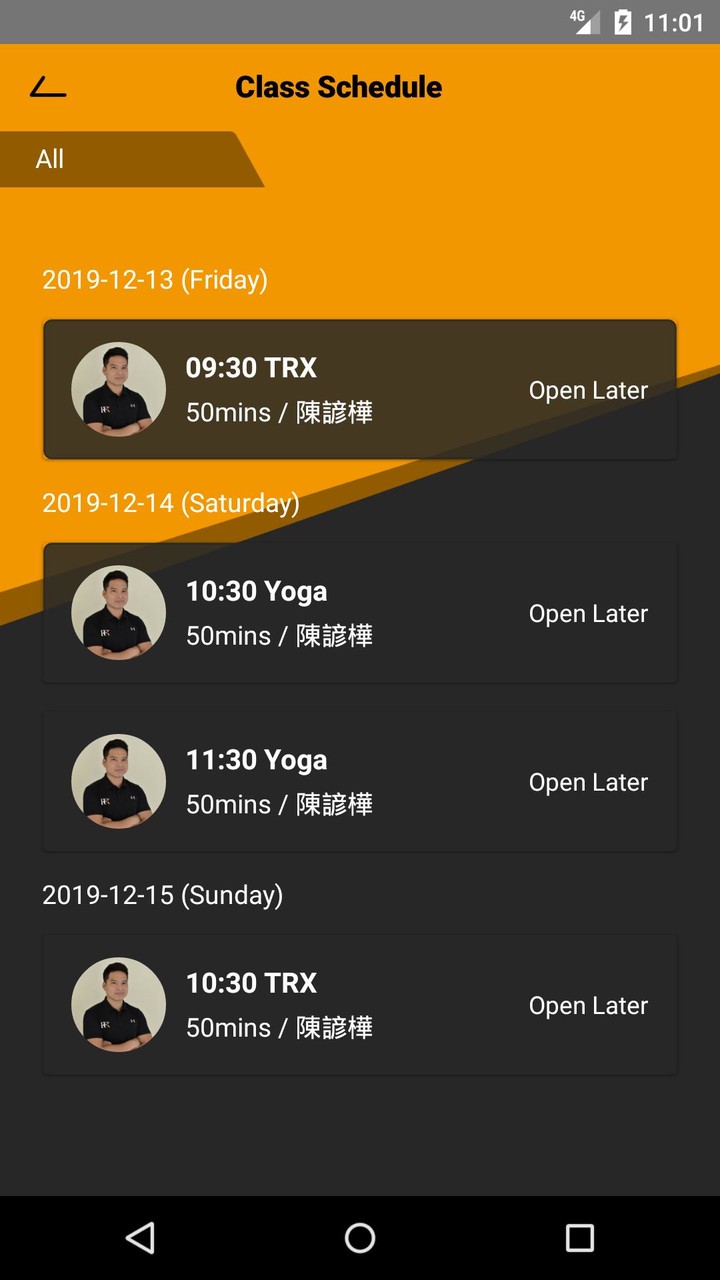Tap the battery indicator in status bar

(622, 21)
